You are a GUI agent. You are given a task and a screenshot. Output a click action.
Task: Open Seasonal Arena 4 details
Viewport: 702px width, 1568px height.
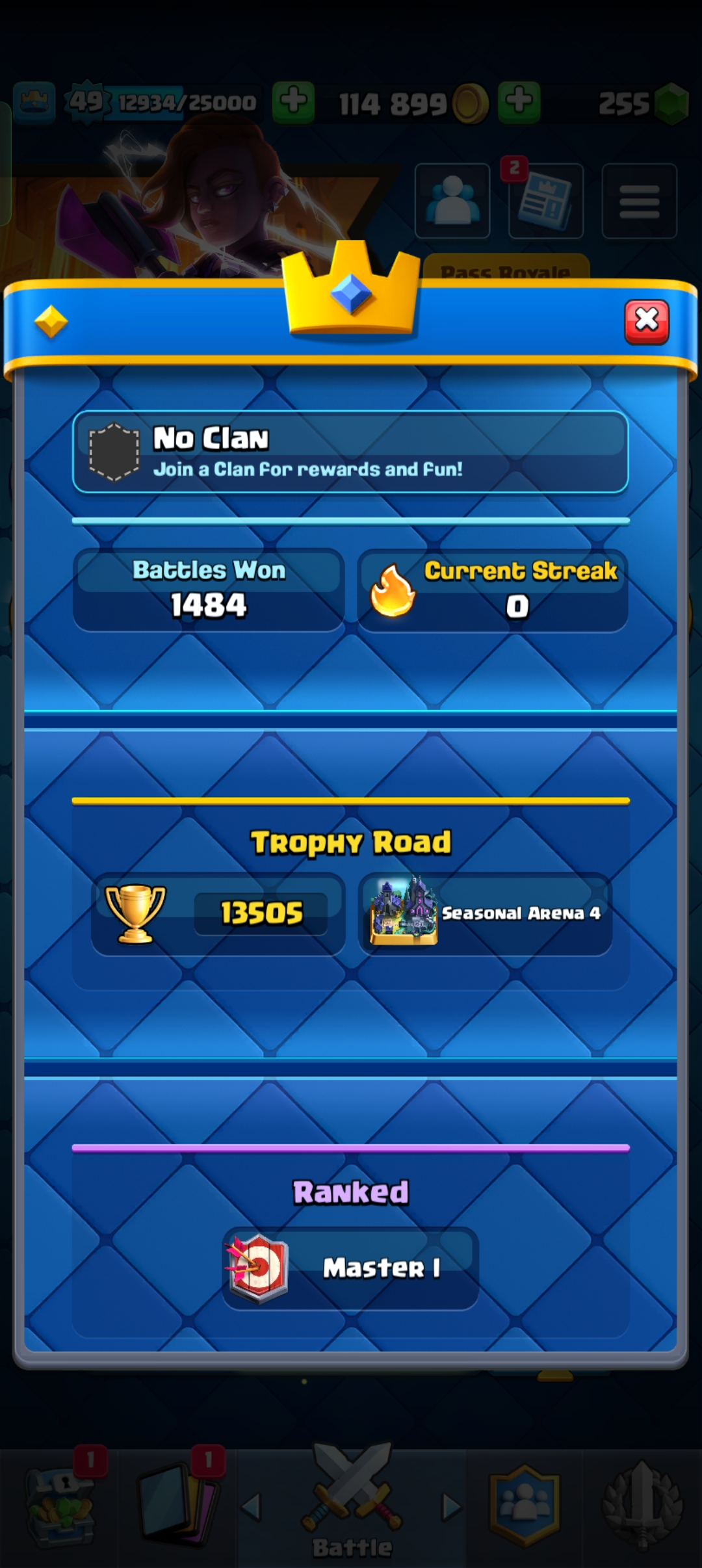pos(485,913)
